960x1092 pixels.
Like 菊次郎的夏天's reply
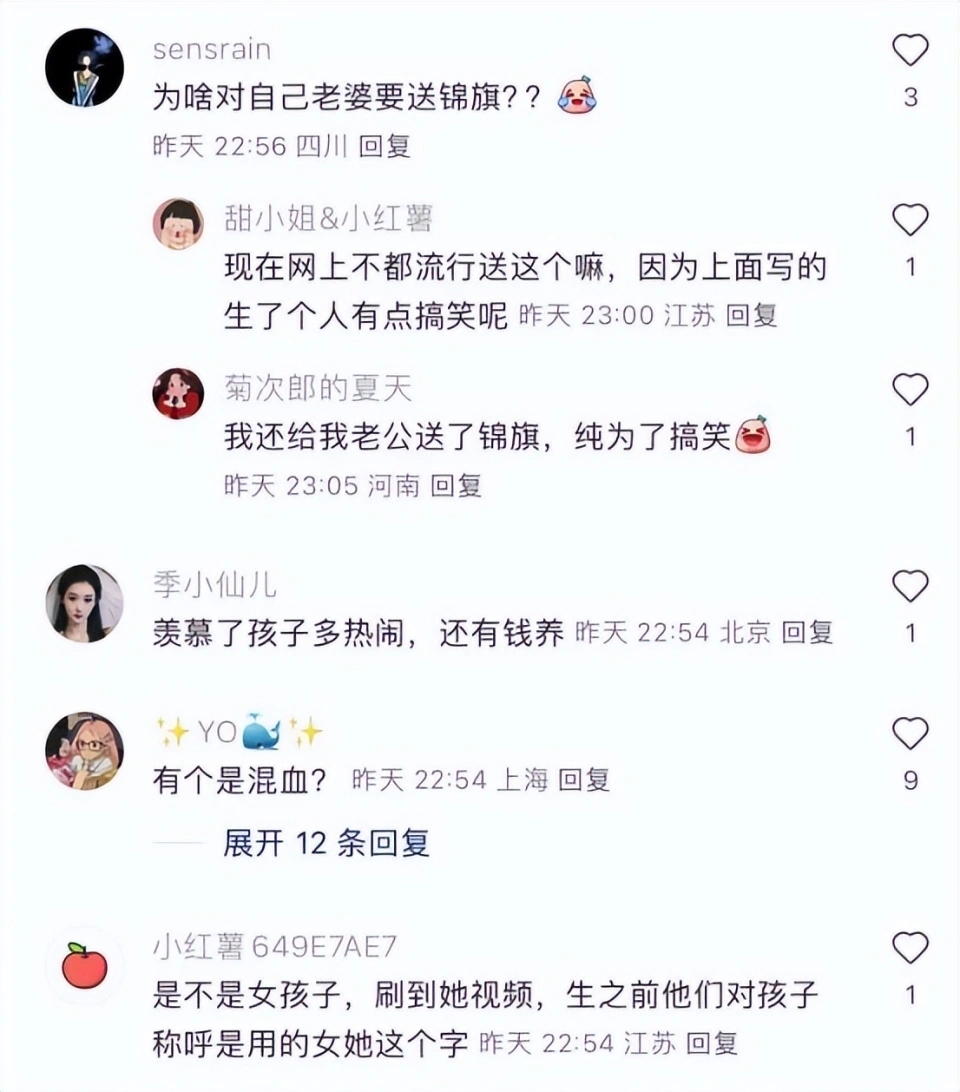click(910, 390)
